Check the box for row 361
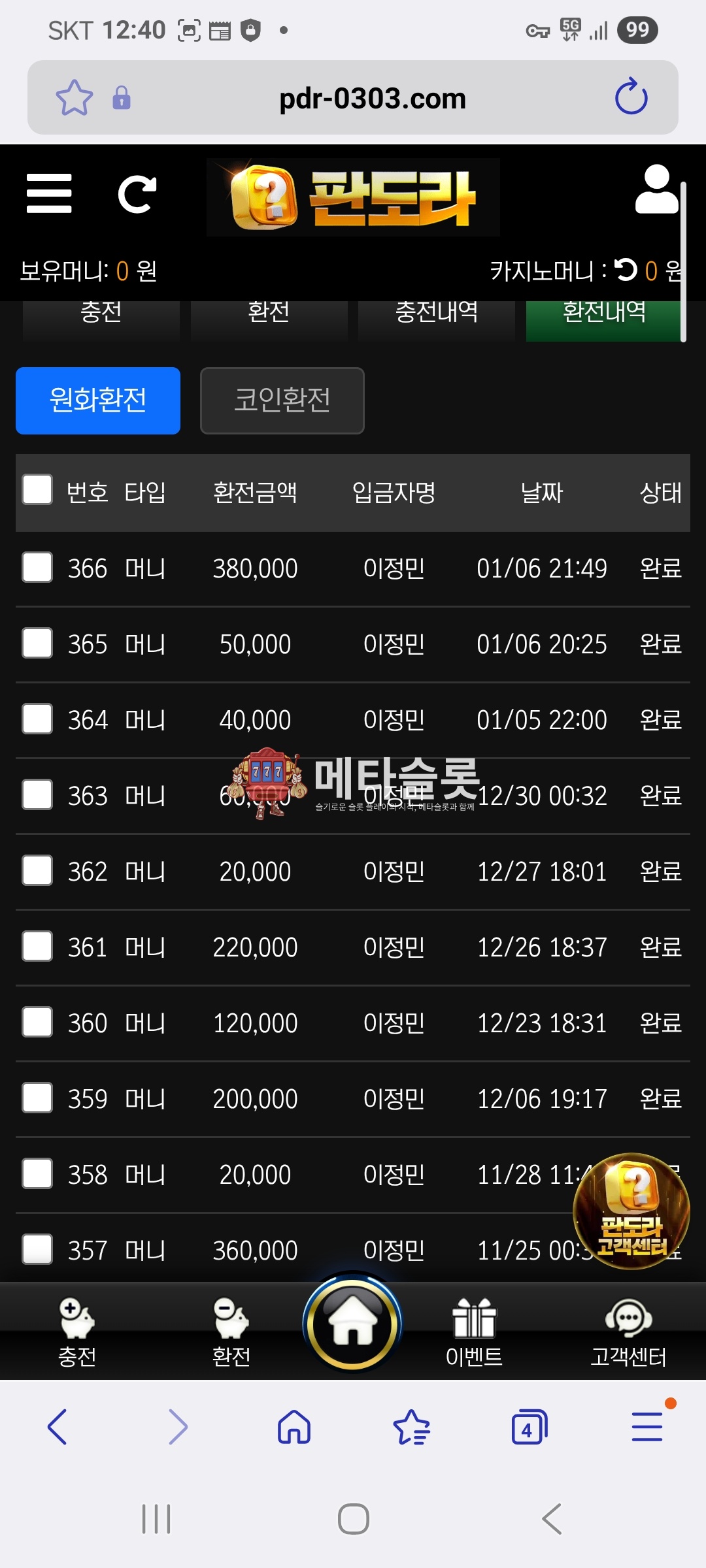 coord(37,946)
